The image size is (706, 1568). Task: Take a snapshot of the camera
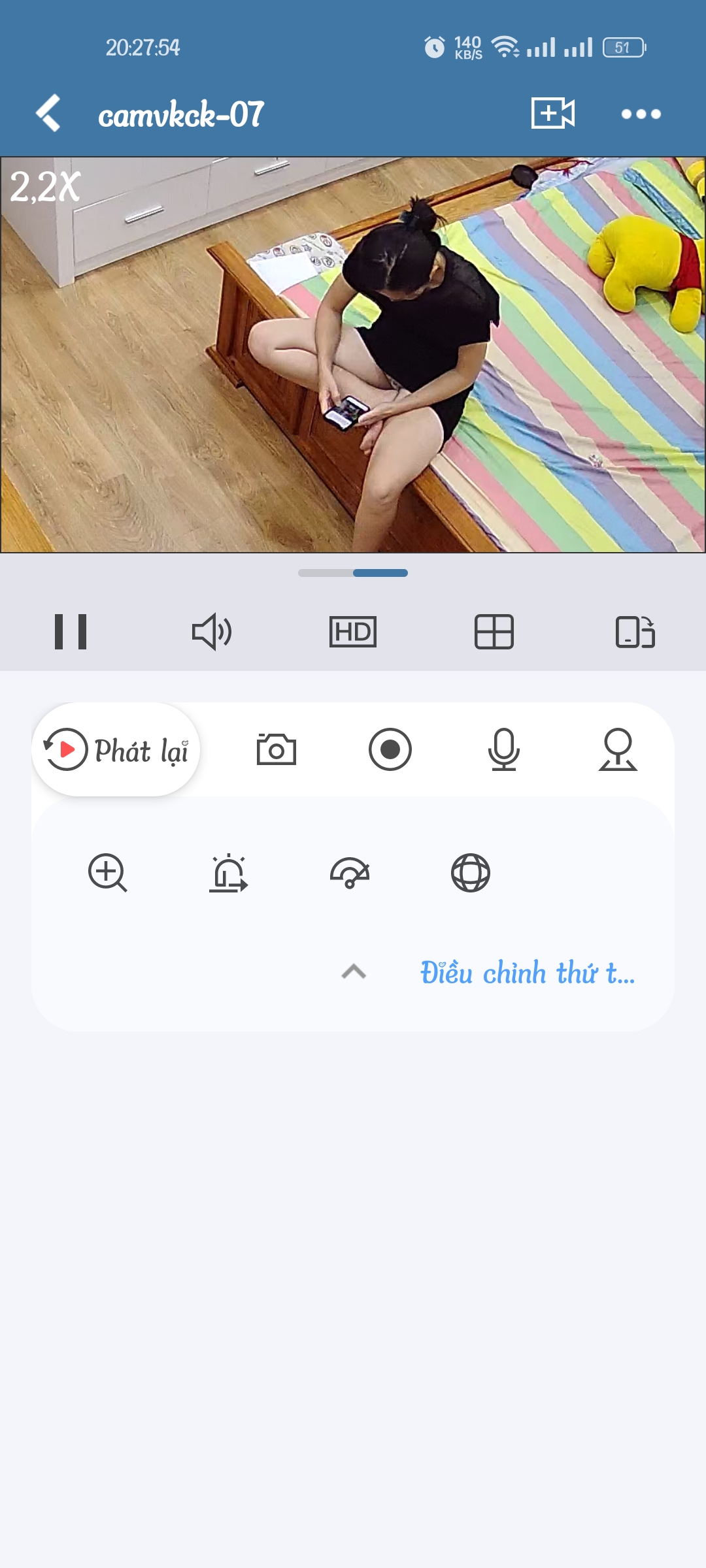point(277,749)
